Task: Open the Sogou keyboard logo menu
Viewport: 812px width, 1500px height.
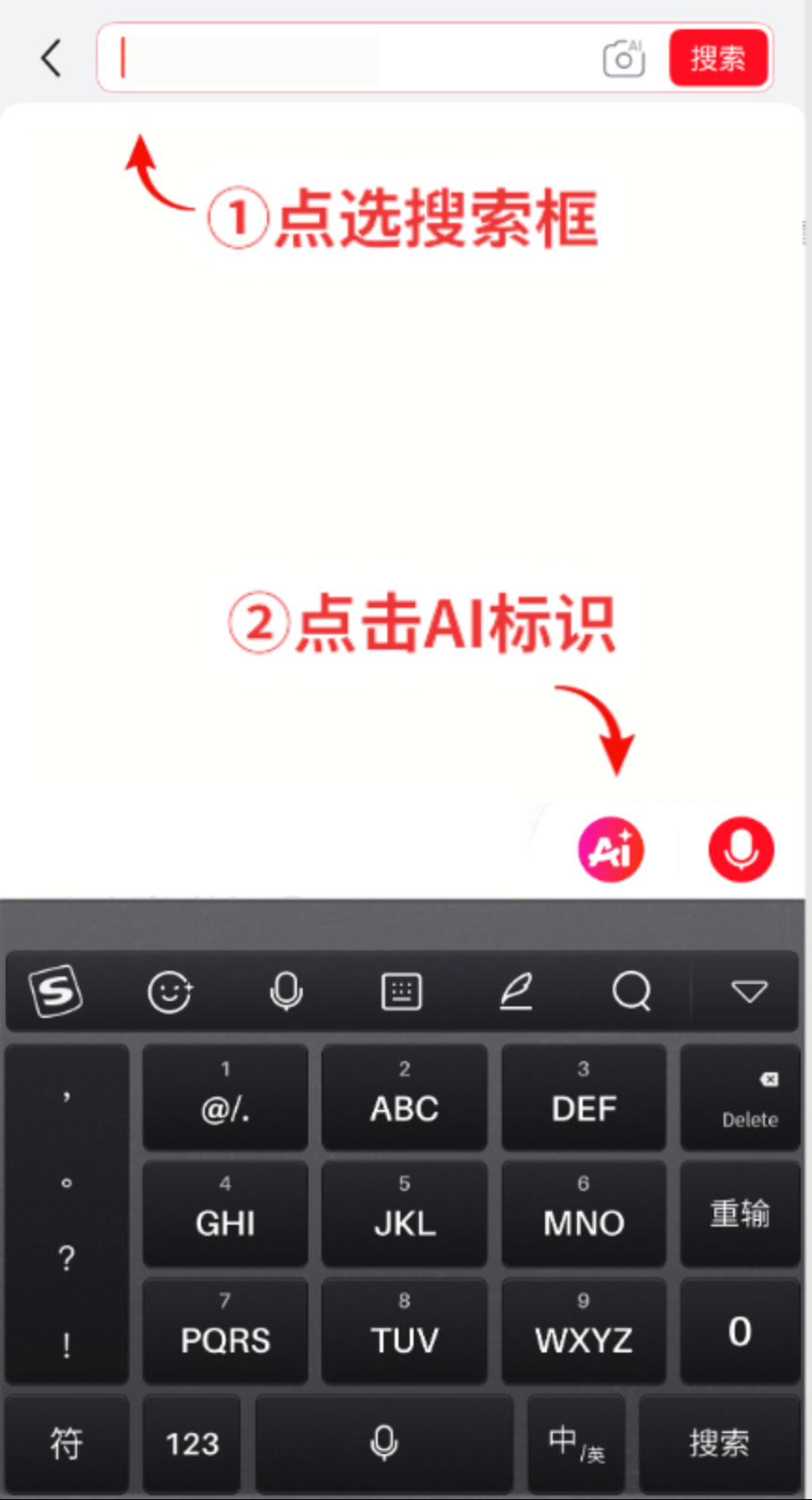Action: (55, 991)
